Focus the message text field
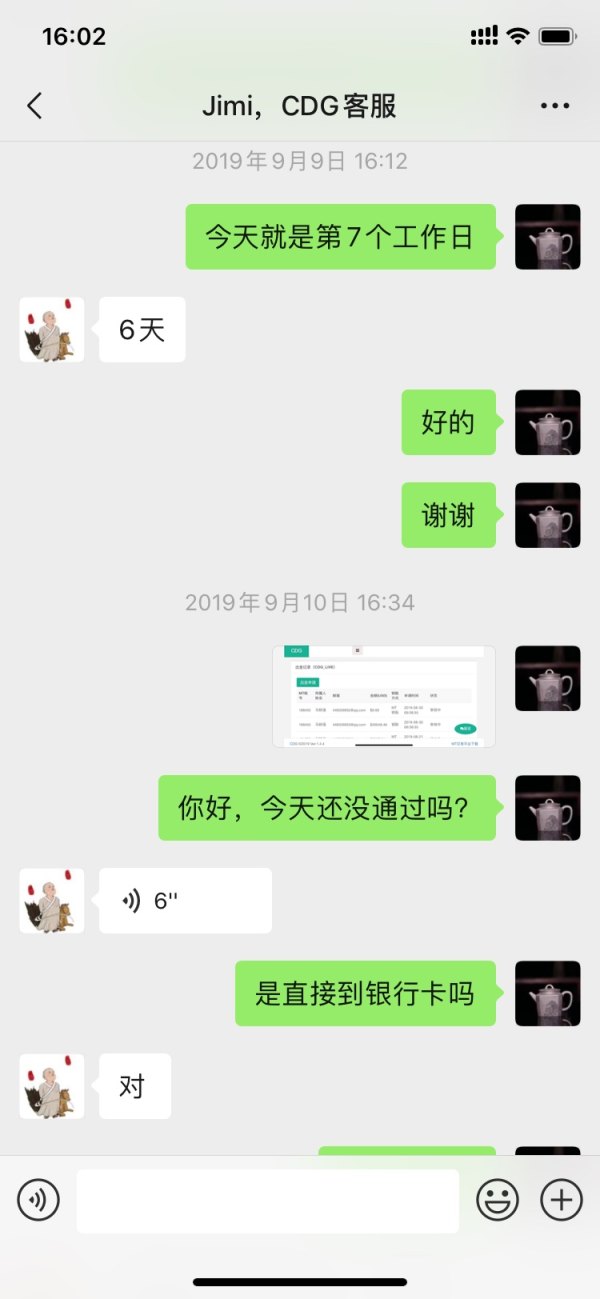 coord(267,1201)
